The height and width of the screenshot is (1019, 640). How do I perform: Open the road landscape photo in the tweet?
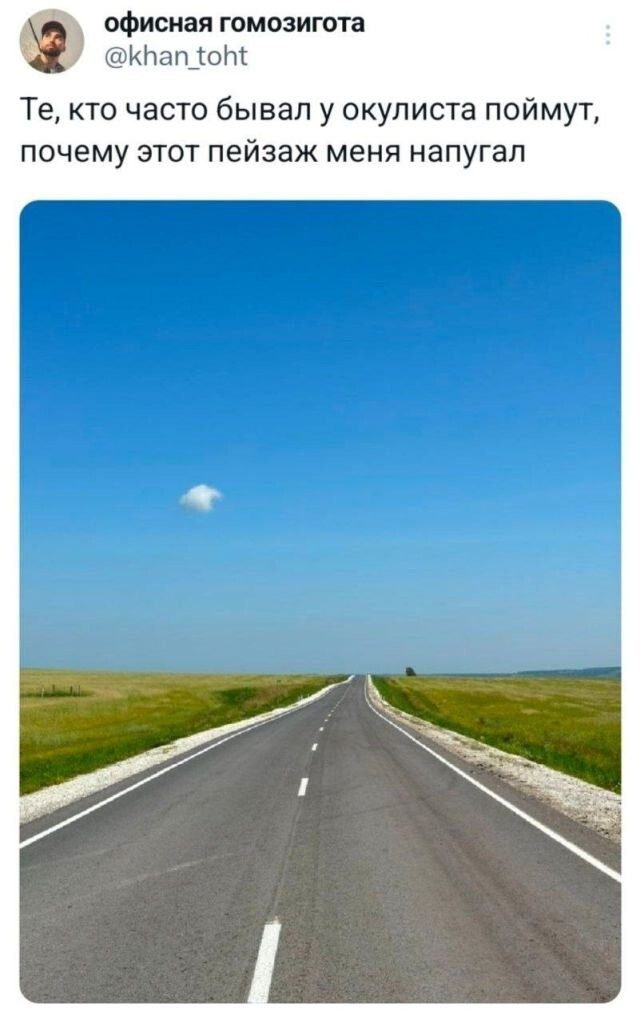tap(320, 600)
